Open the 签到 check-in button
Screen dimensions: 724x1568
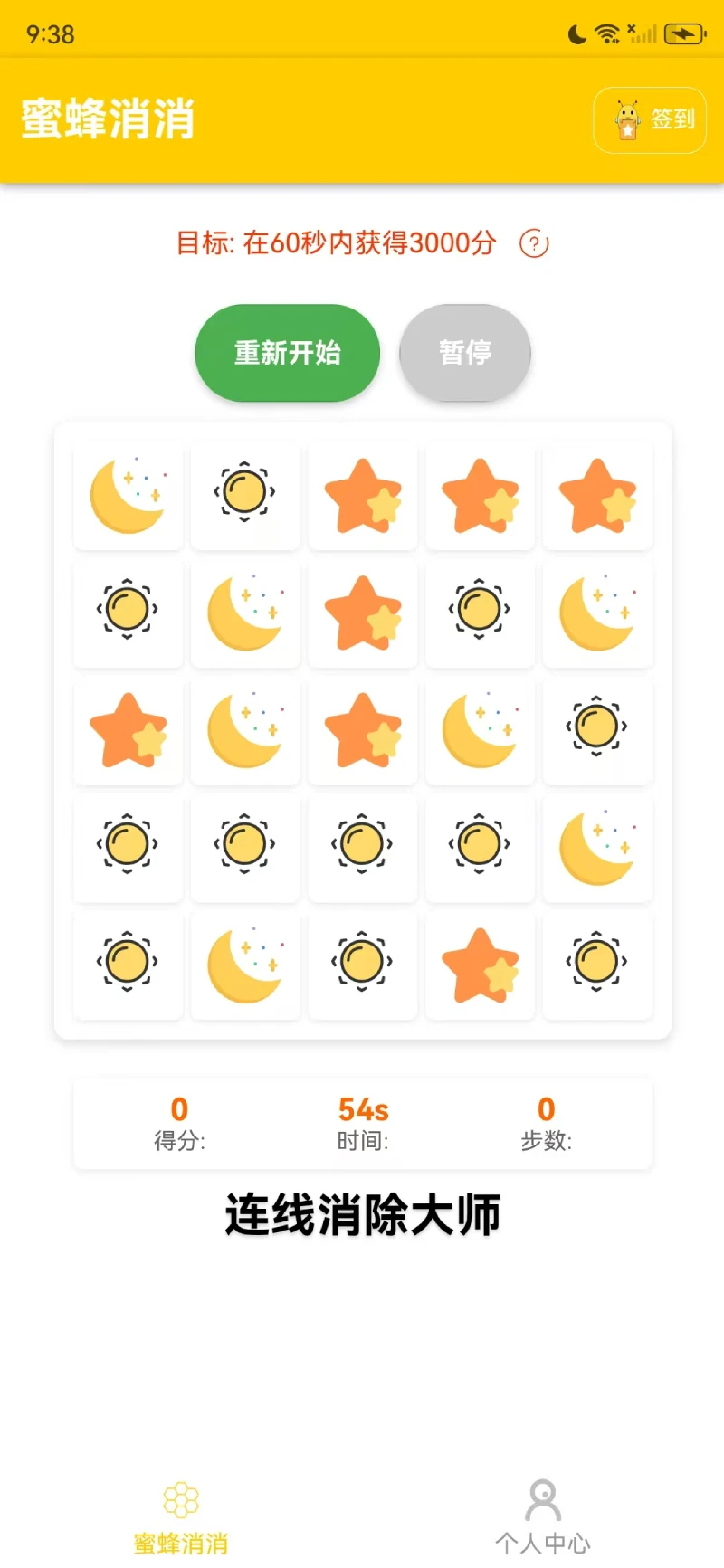pos(650,120)
